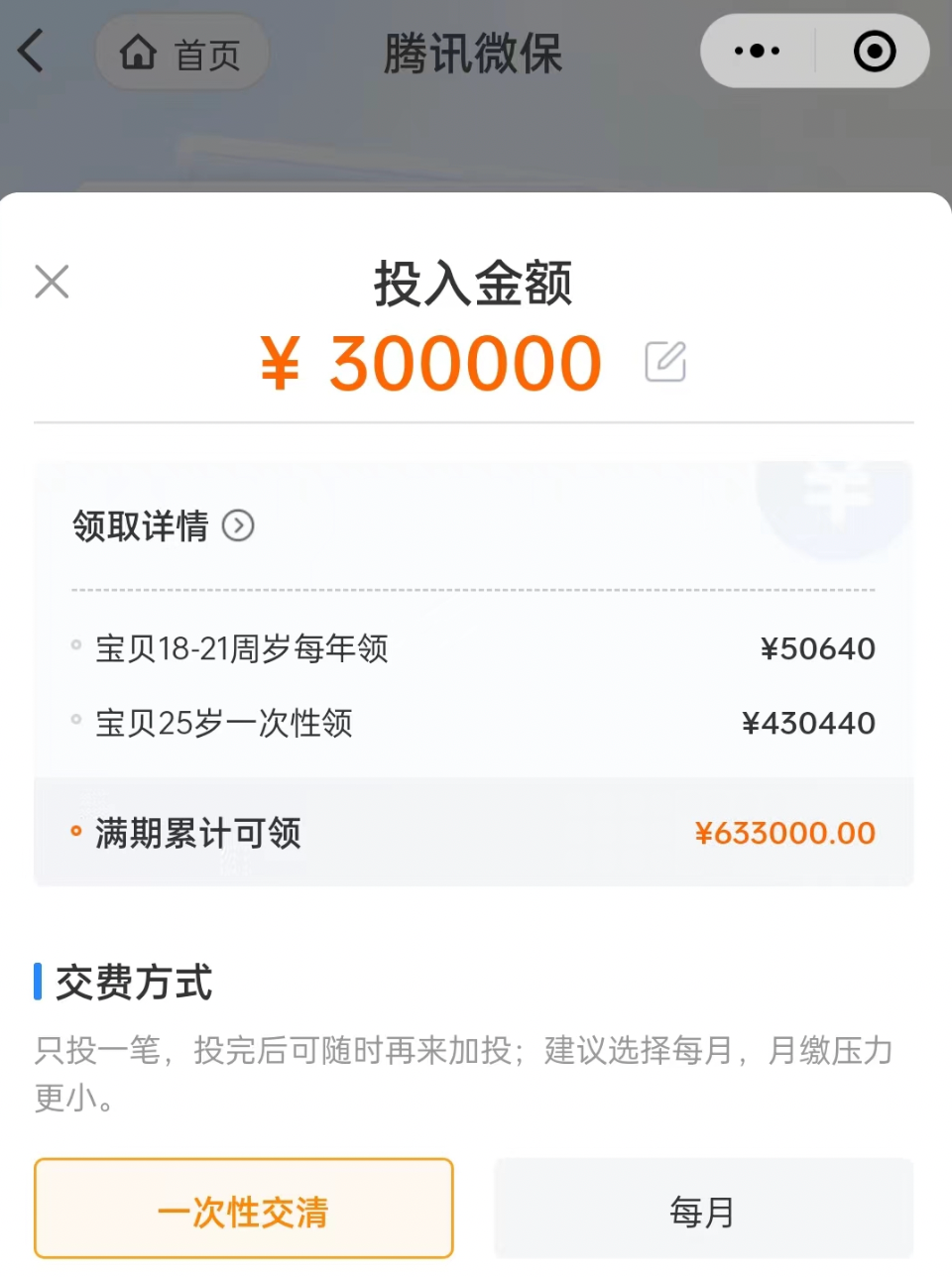Screen dimensions: 952x1277
Task: Tap the arrow icon after 领取详情
Action: [237, 526]
